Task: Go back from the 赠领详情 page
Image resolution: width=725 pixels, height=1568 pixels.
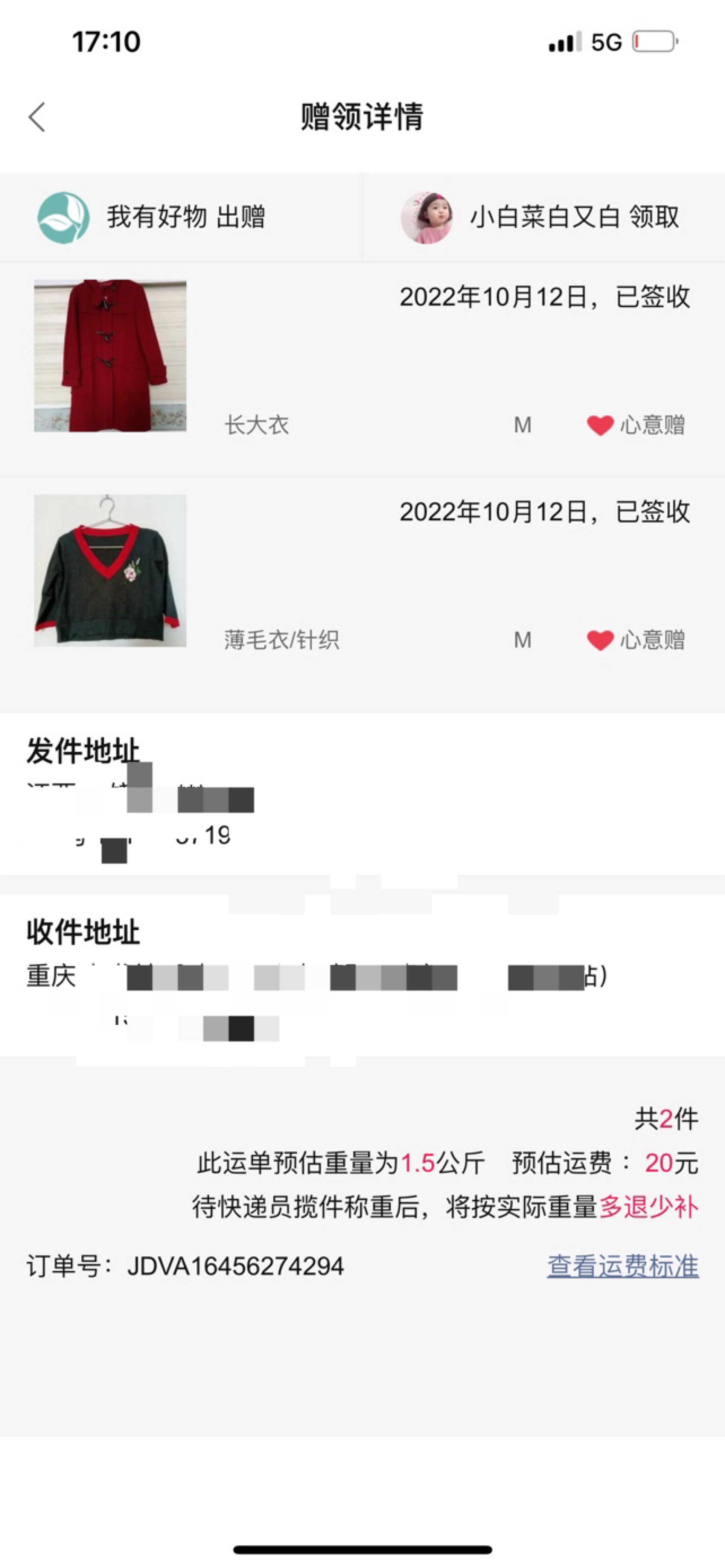Action: click(x=37, y=117)
